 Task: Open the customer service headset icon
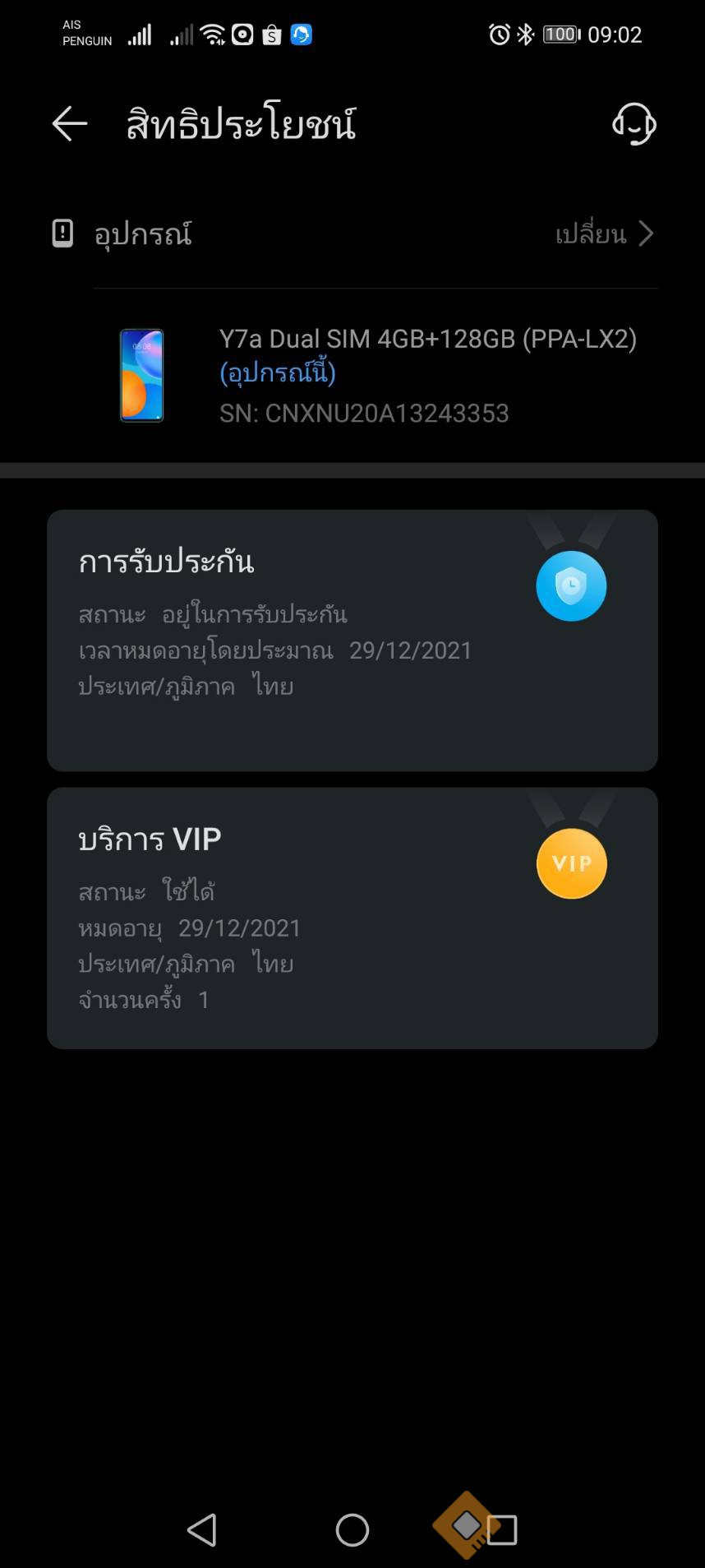click(634, 124)
